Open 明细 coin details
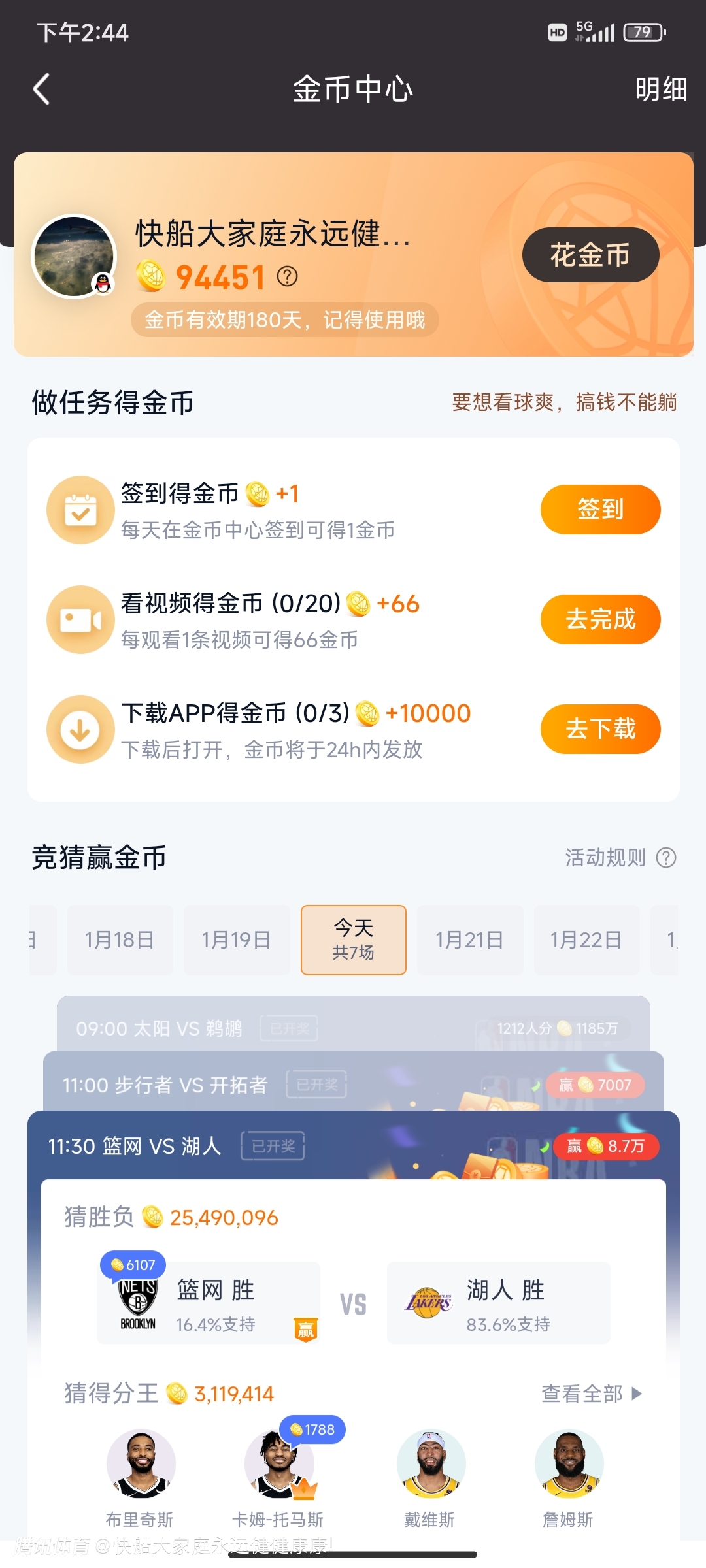This screenshot has width=706, height=1568. click(x=661, y=89)
